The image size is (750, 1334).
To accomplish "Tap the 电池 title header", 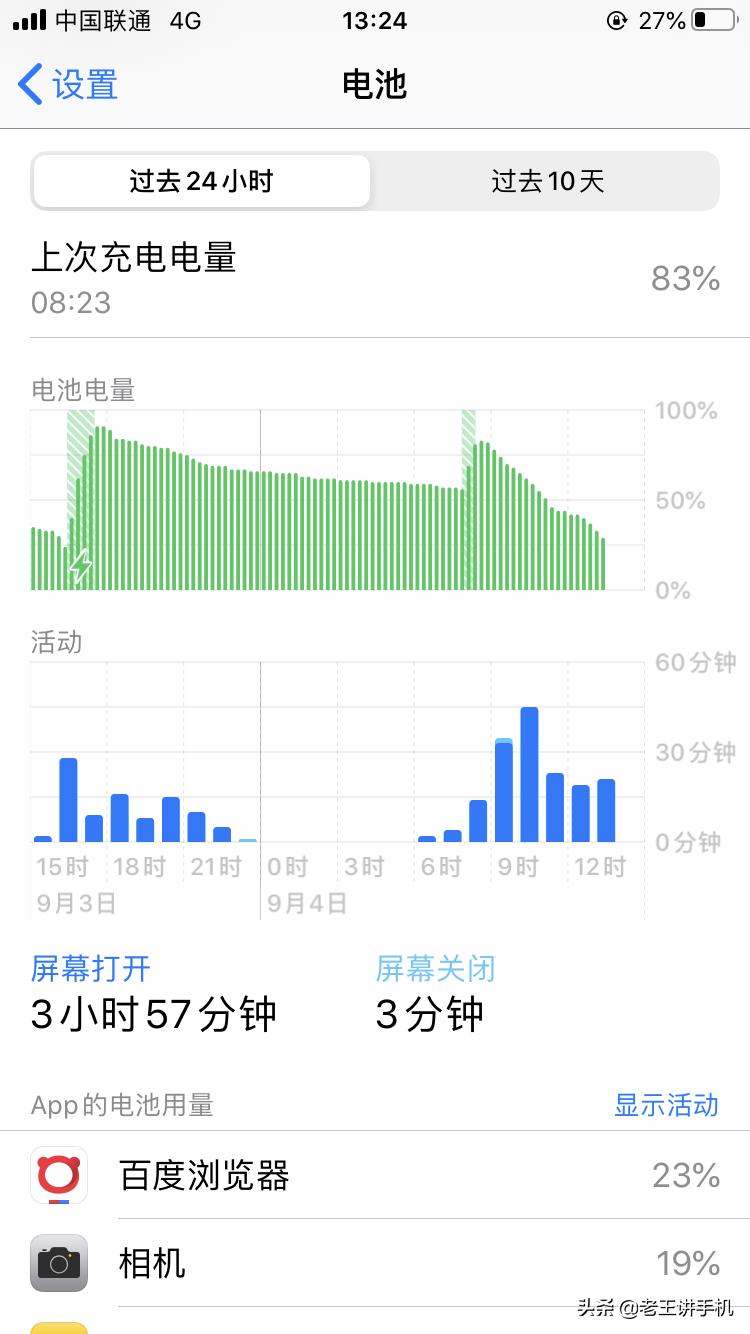I will (x=375, y=85).
